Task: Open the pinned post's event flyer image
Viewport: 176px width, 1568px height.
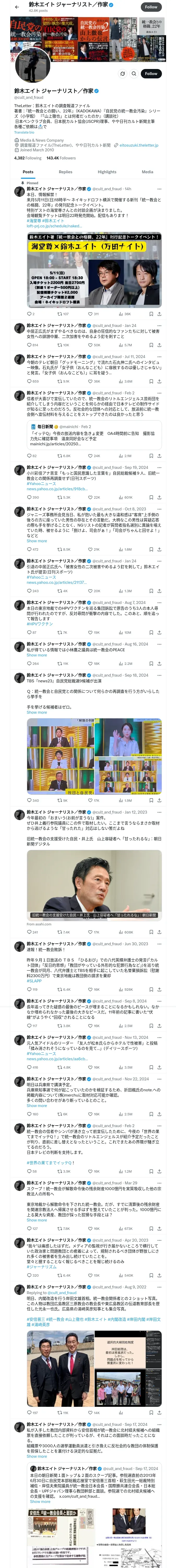Action: click(x=94, y=271)
